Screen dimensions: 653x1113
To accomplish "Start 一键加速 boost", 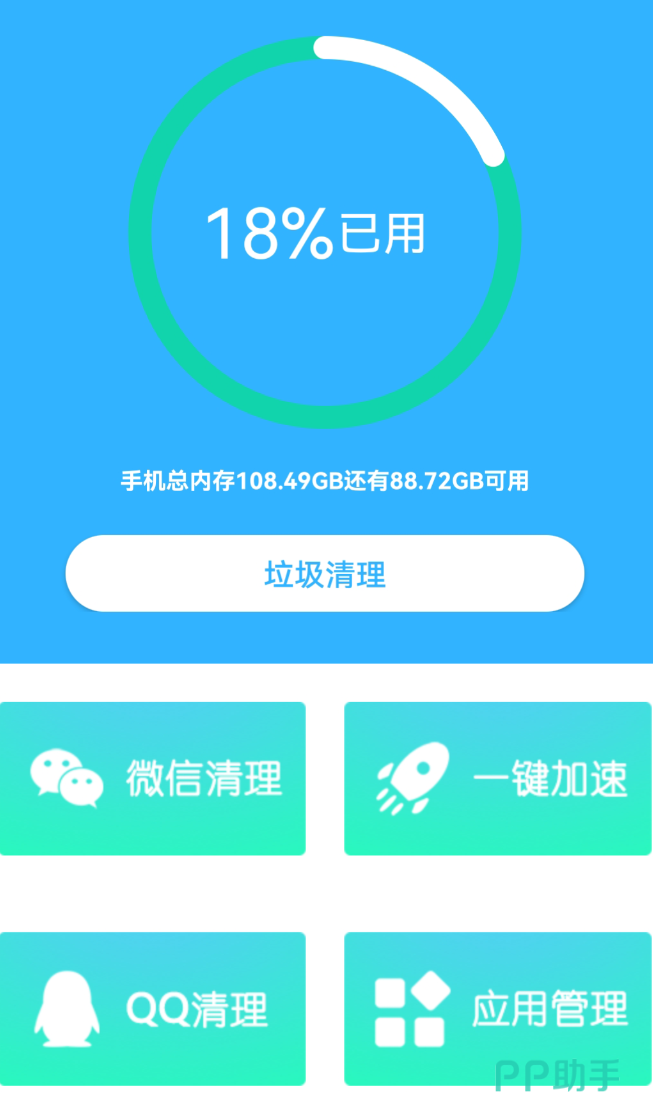I will (x=498, y=778).
